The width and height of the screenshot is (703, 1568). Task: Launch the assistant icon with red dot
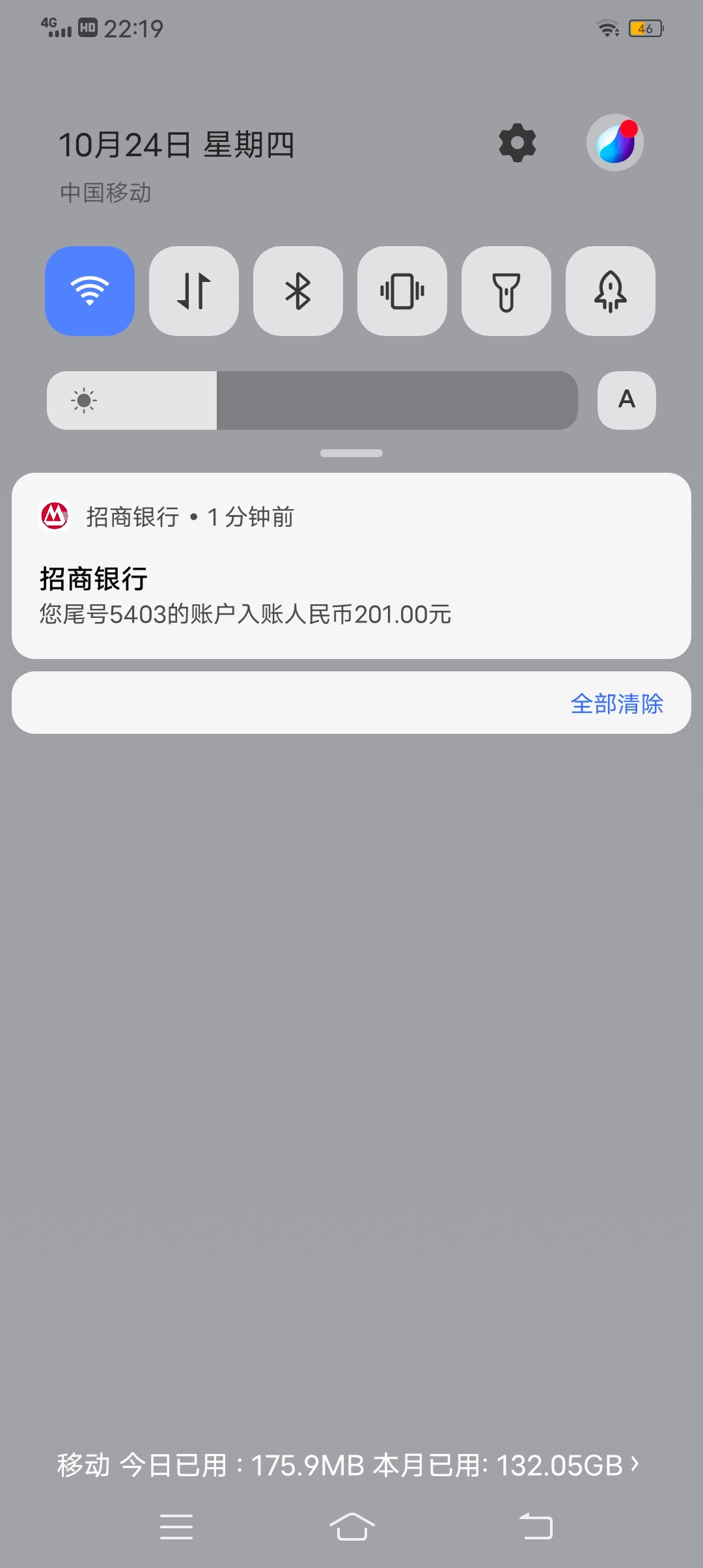click(x=614, y=143)
